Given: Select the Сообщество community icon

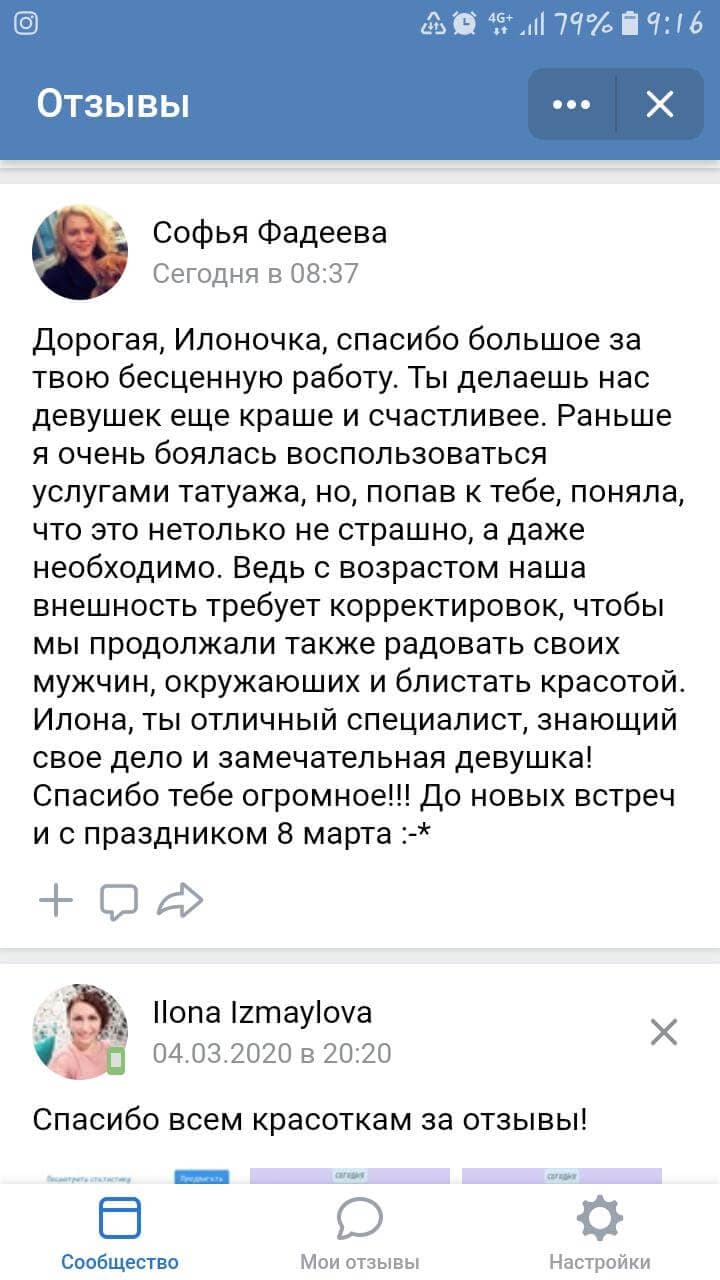Looking at the screenshot, I should click(x=119, y=1217).
